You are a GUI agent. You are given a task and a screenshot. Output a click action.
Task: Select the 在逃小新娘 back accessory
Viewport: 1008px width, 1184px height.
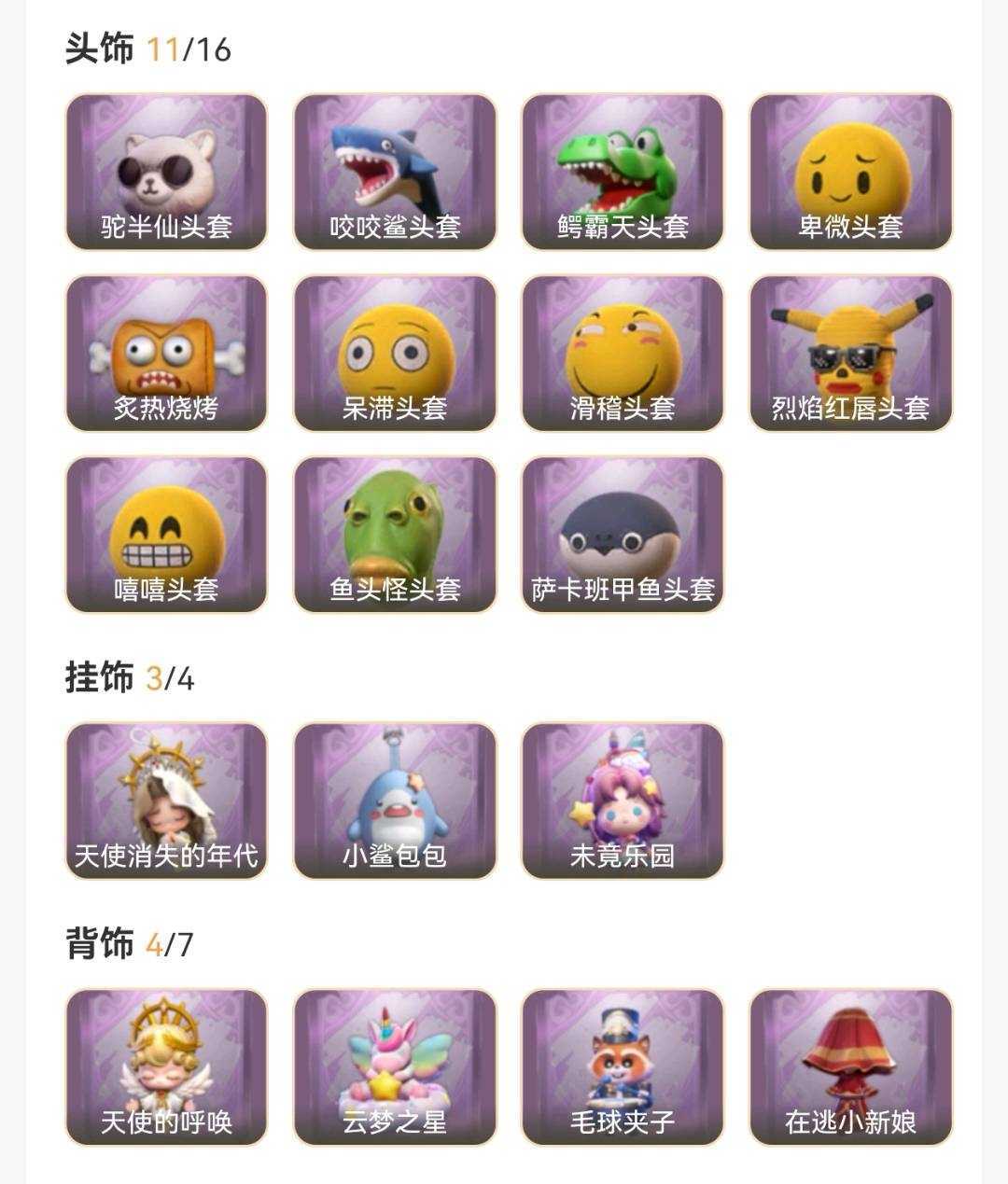pyautogui.click(x=850, y=1067)
